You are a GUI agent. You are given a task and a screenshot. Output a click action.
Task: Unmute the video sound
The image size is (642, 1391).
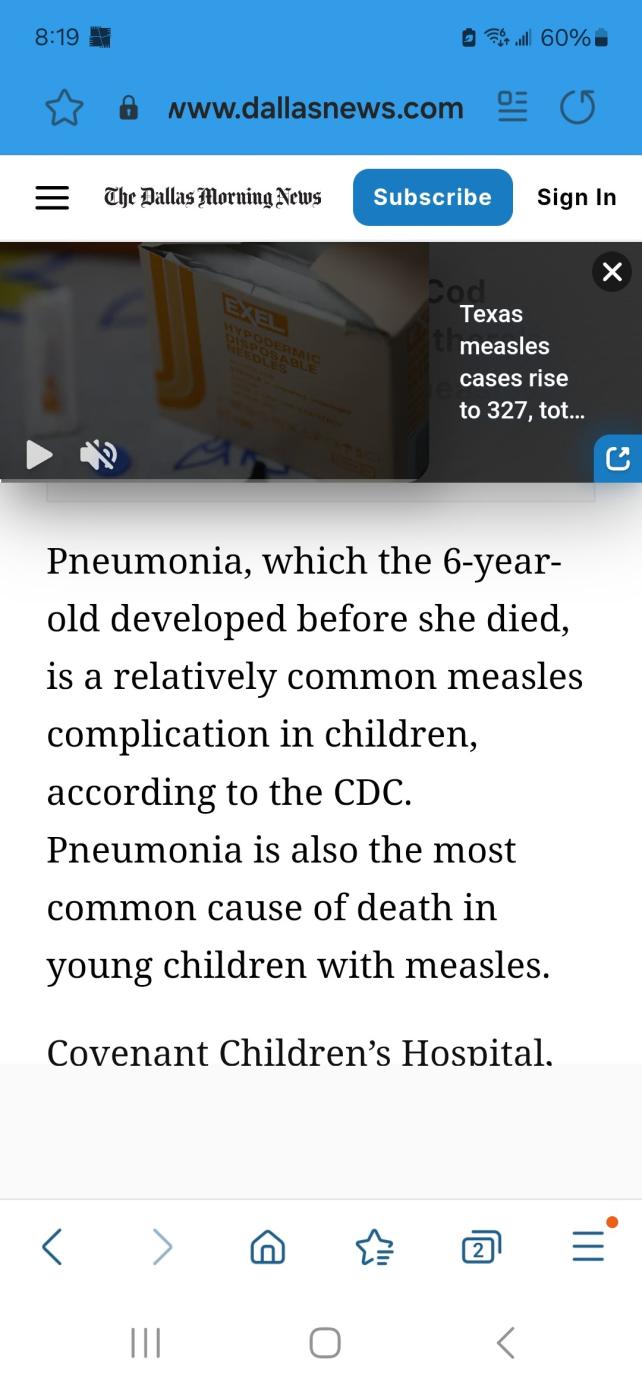tap(98, 455)
